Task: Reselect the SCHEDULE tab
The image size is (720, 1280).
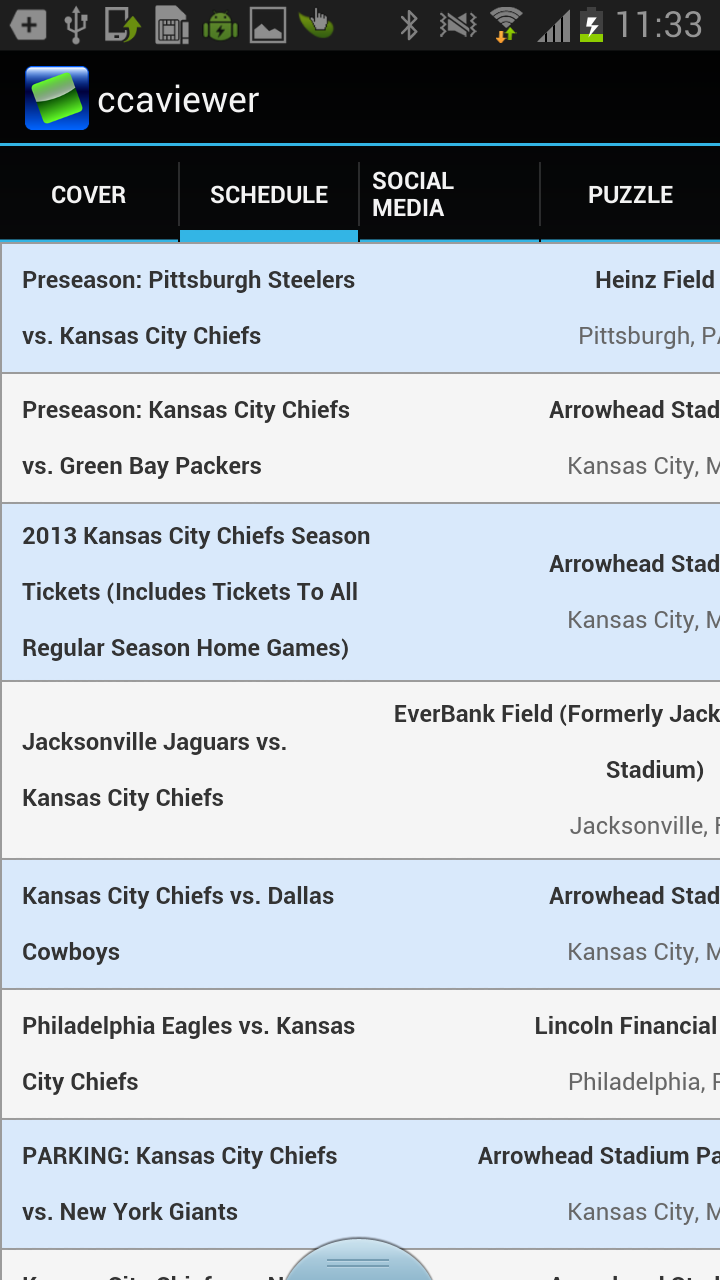Action: pyautogui.click(x=268, y=195)
